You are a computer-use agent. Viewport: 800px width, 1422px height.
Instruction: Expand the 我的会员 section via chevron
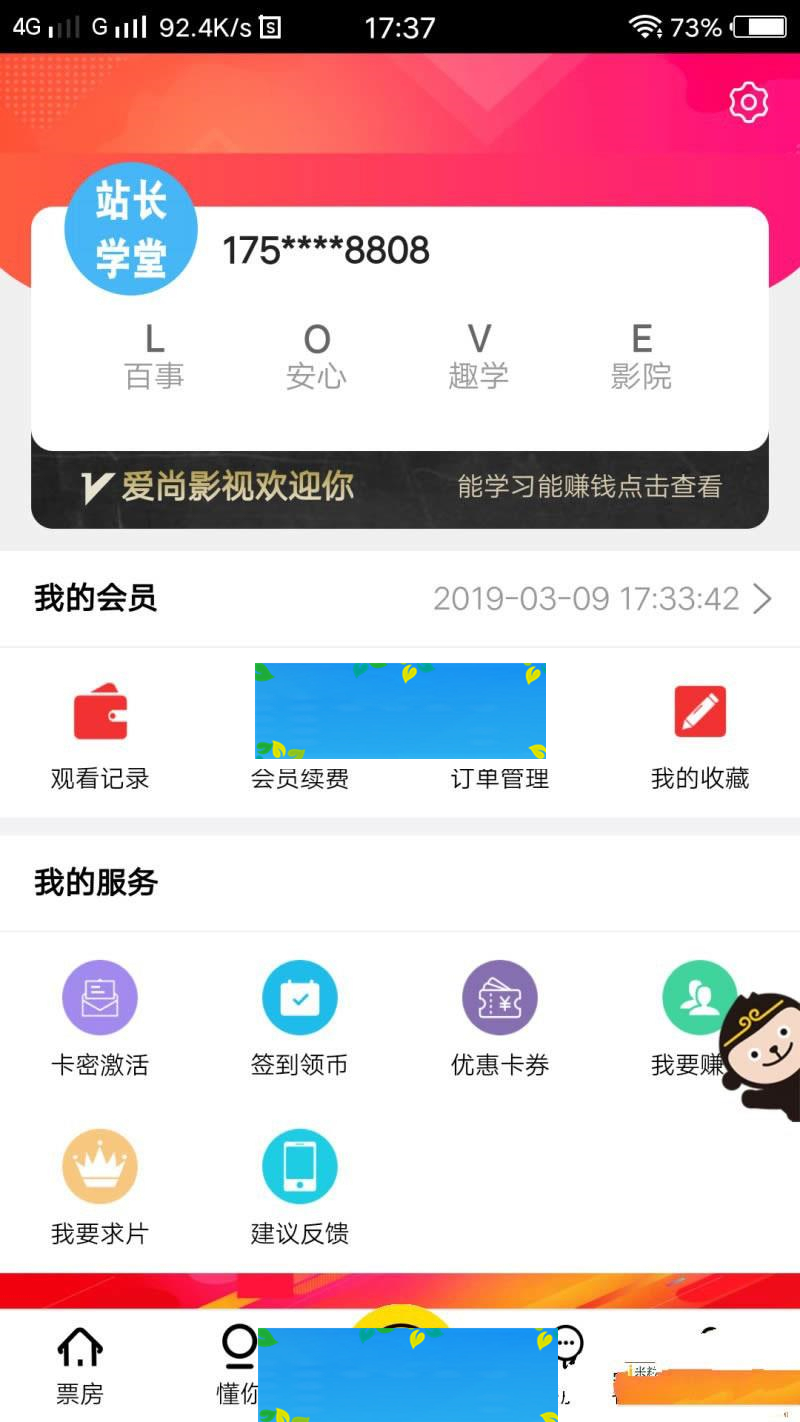point(764,598)
